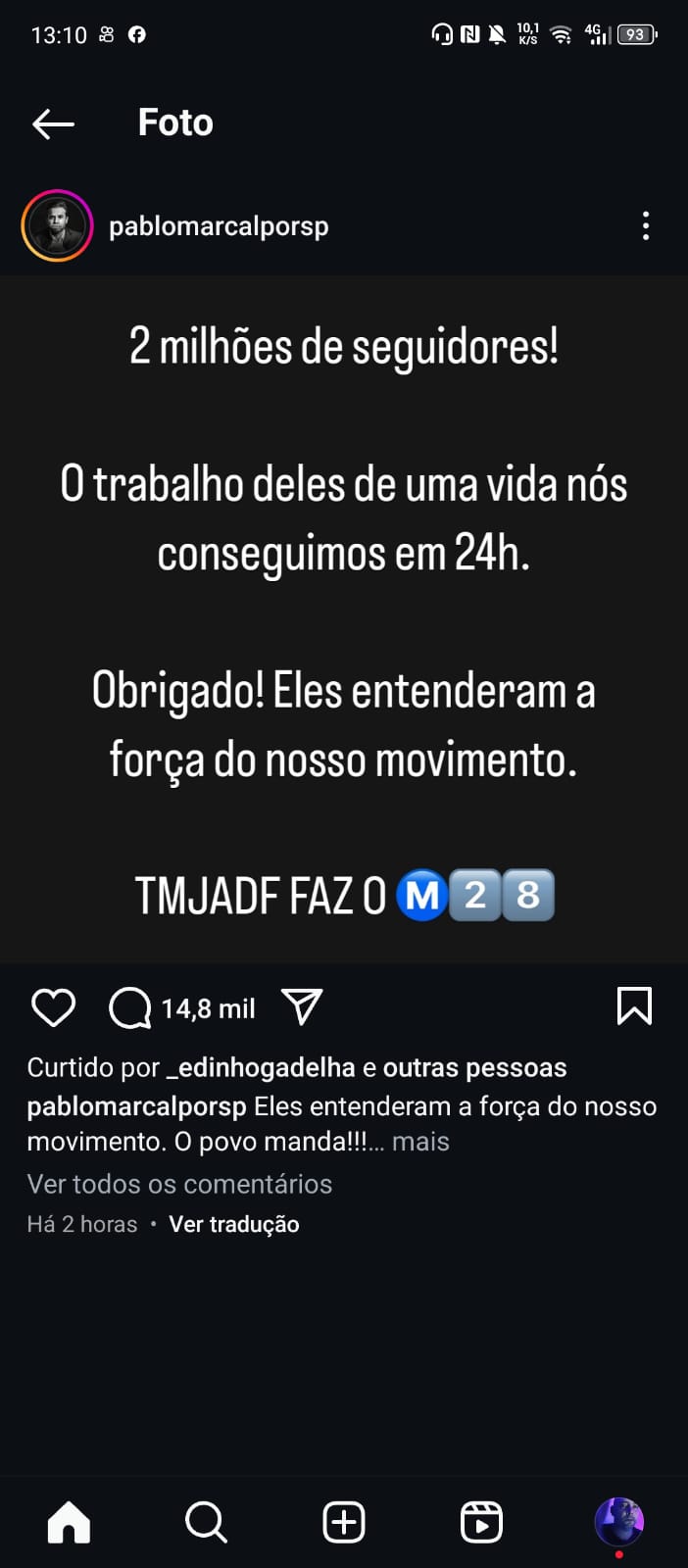Switch to the Home feed tab
The height and width of the screenshot is (1568, 688).
point(69,1523)
